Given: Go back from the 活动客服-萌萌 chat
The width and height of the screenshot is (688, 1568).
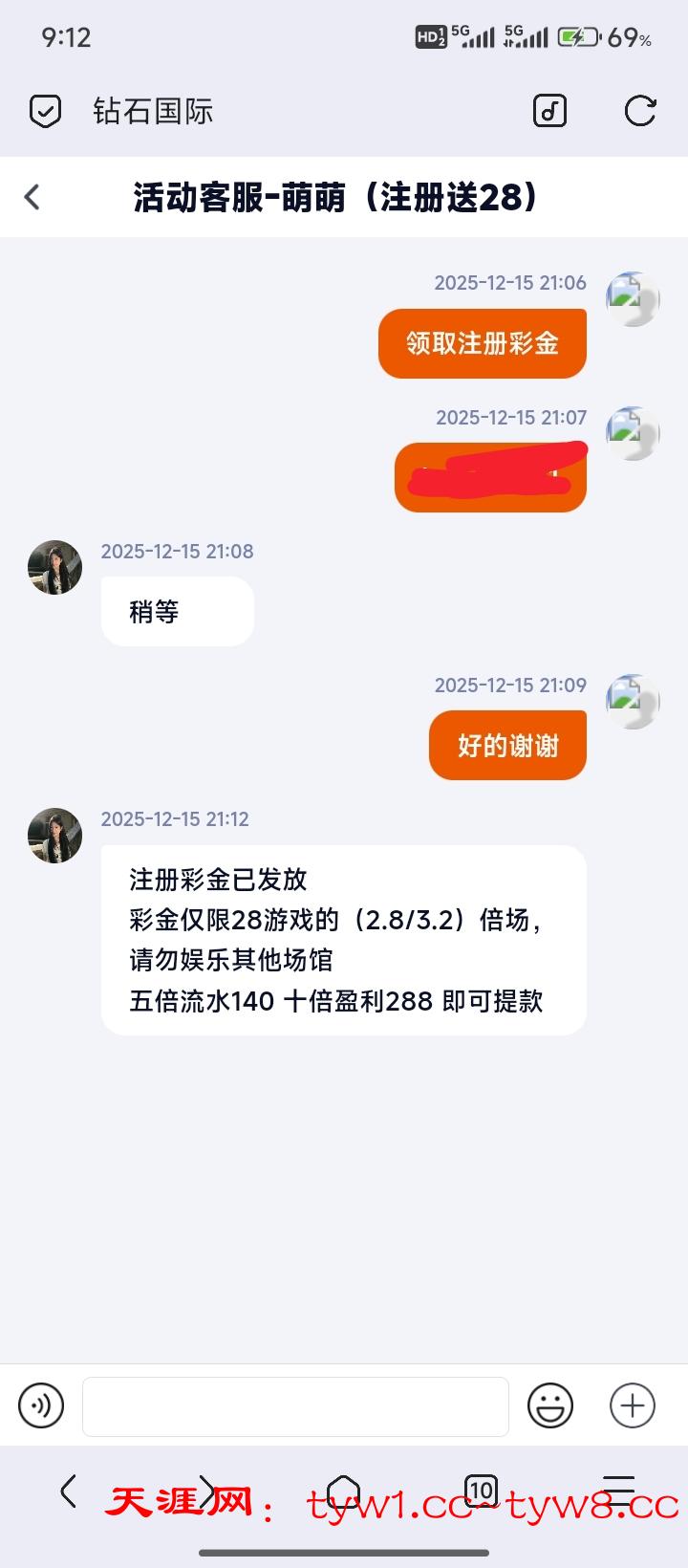Looking at the screenshot, I should pyautogui.click(x=32, y=197).
